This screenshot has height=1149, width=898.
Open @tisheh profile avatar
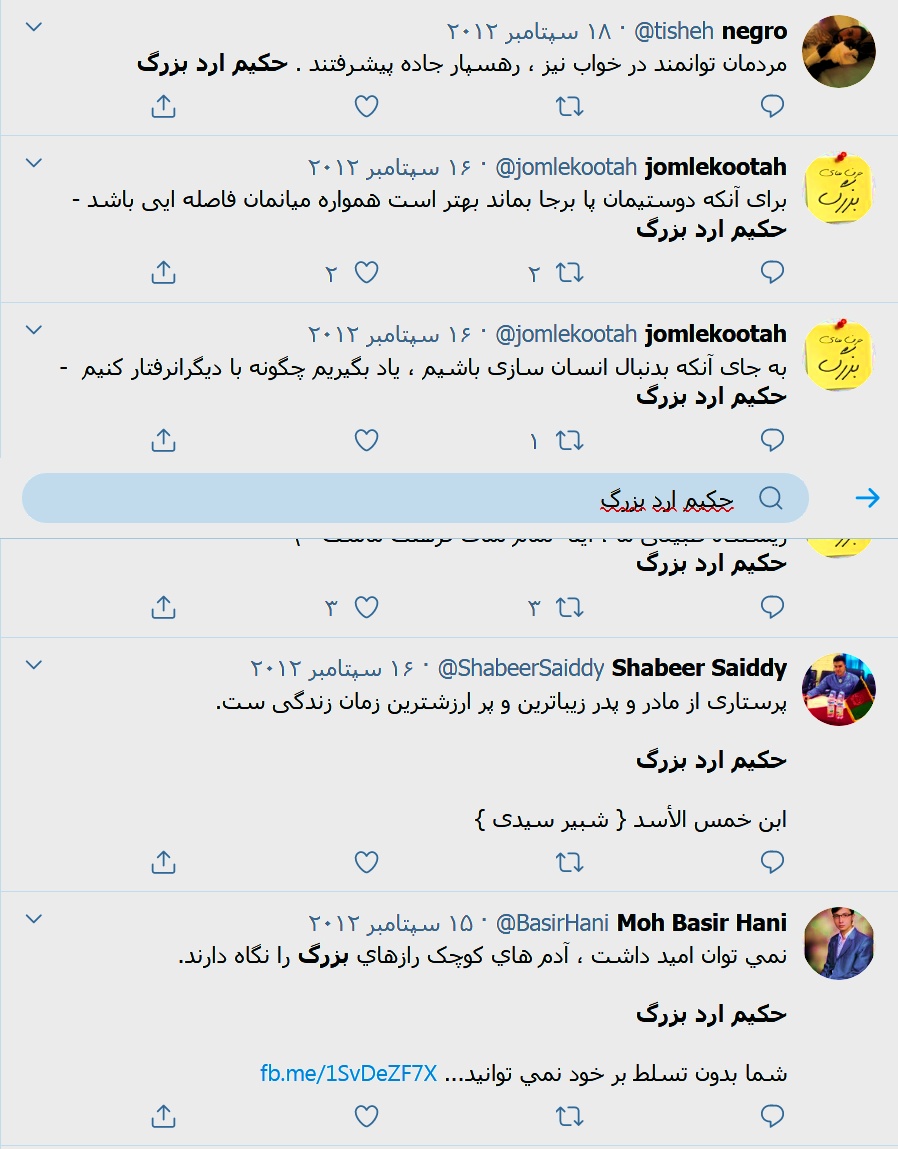point(840,52)
